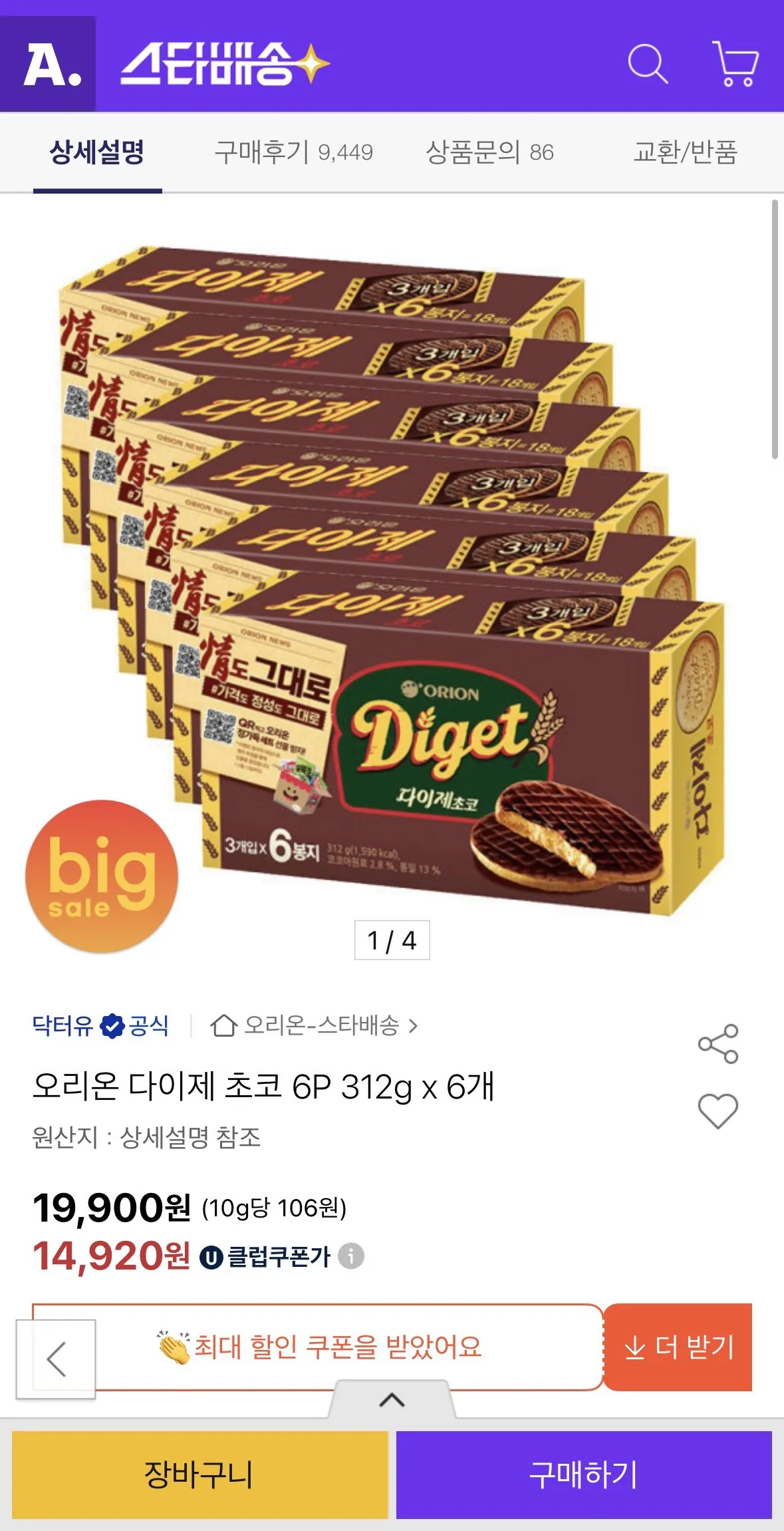Click the 1/4 image page indicator
The height and width of the screenshot is (1531, 784).
pyautogui.click(x=392, y=941)
